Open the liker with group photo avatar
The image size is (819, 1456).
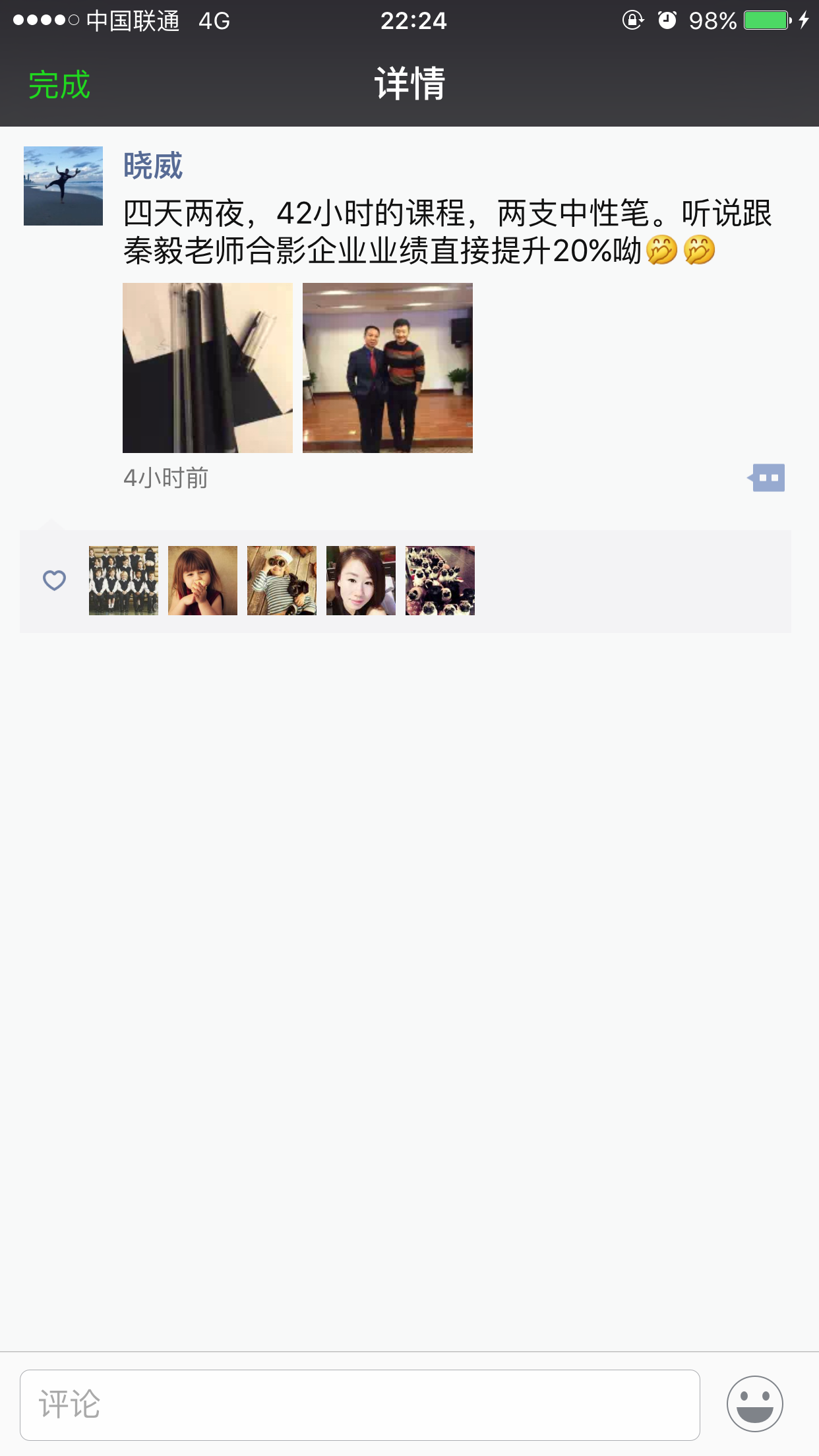coord(123,580)
